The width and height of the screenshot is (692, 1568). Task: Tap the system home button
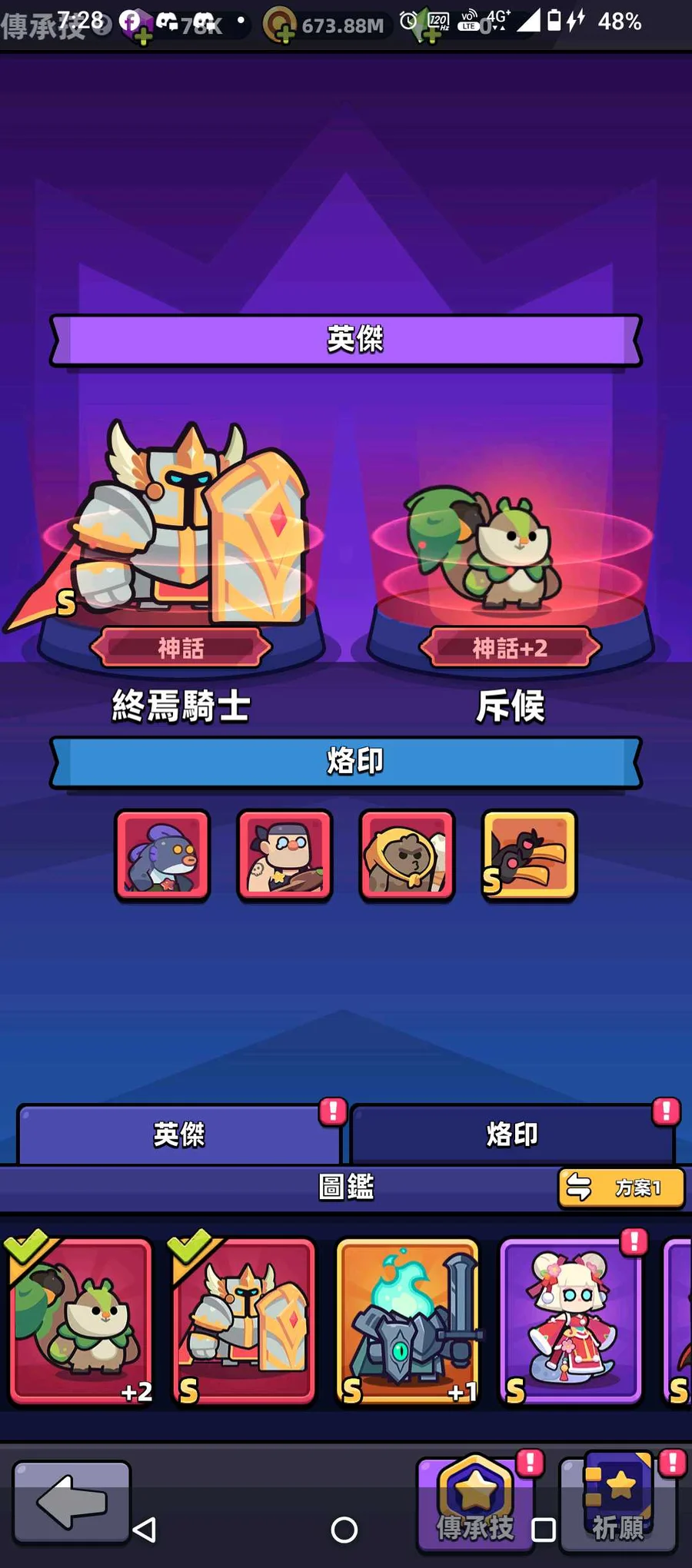click(x=344, y=1530)
